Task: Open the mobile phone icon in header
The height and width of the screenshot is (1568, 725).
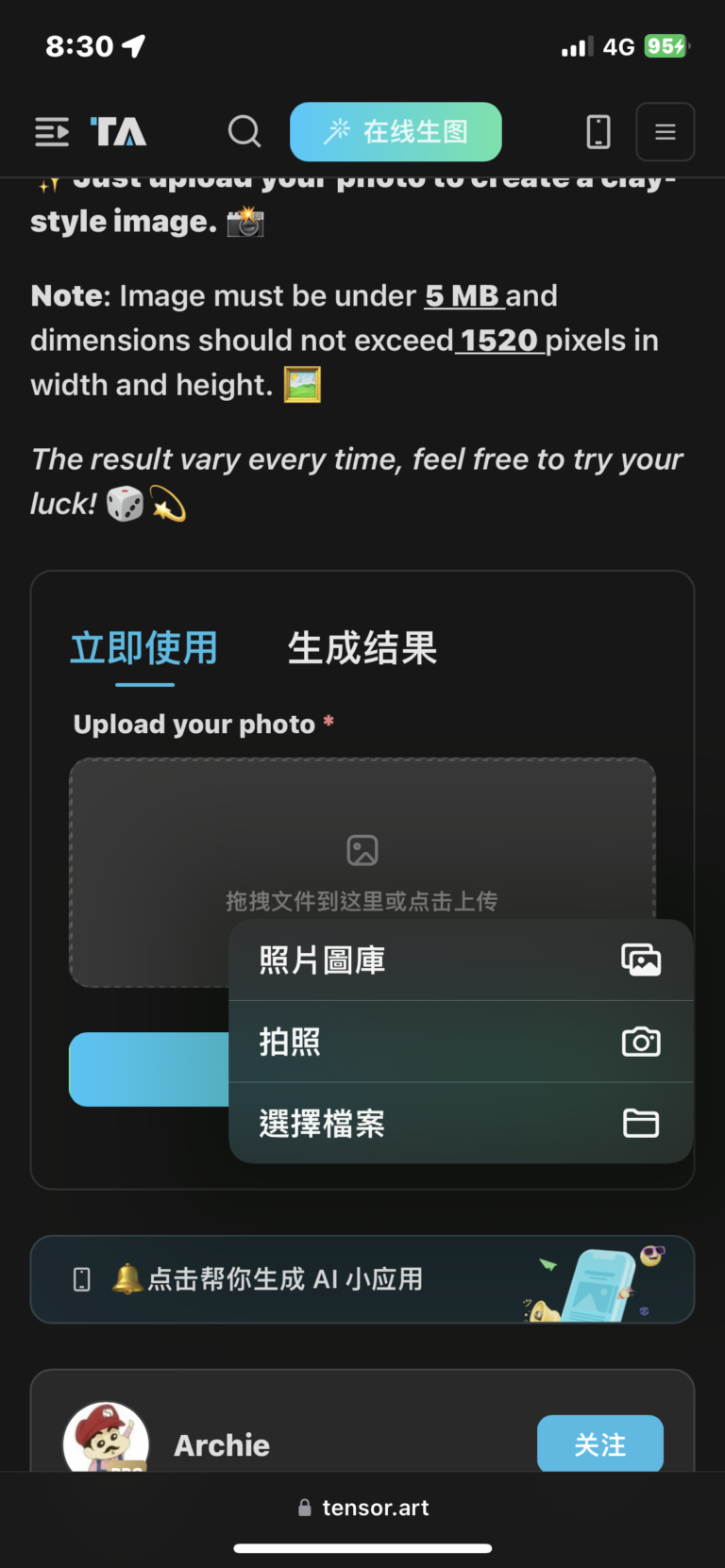Action: (599, 132)
